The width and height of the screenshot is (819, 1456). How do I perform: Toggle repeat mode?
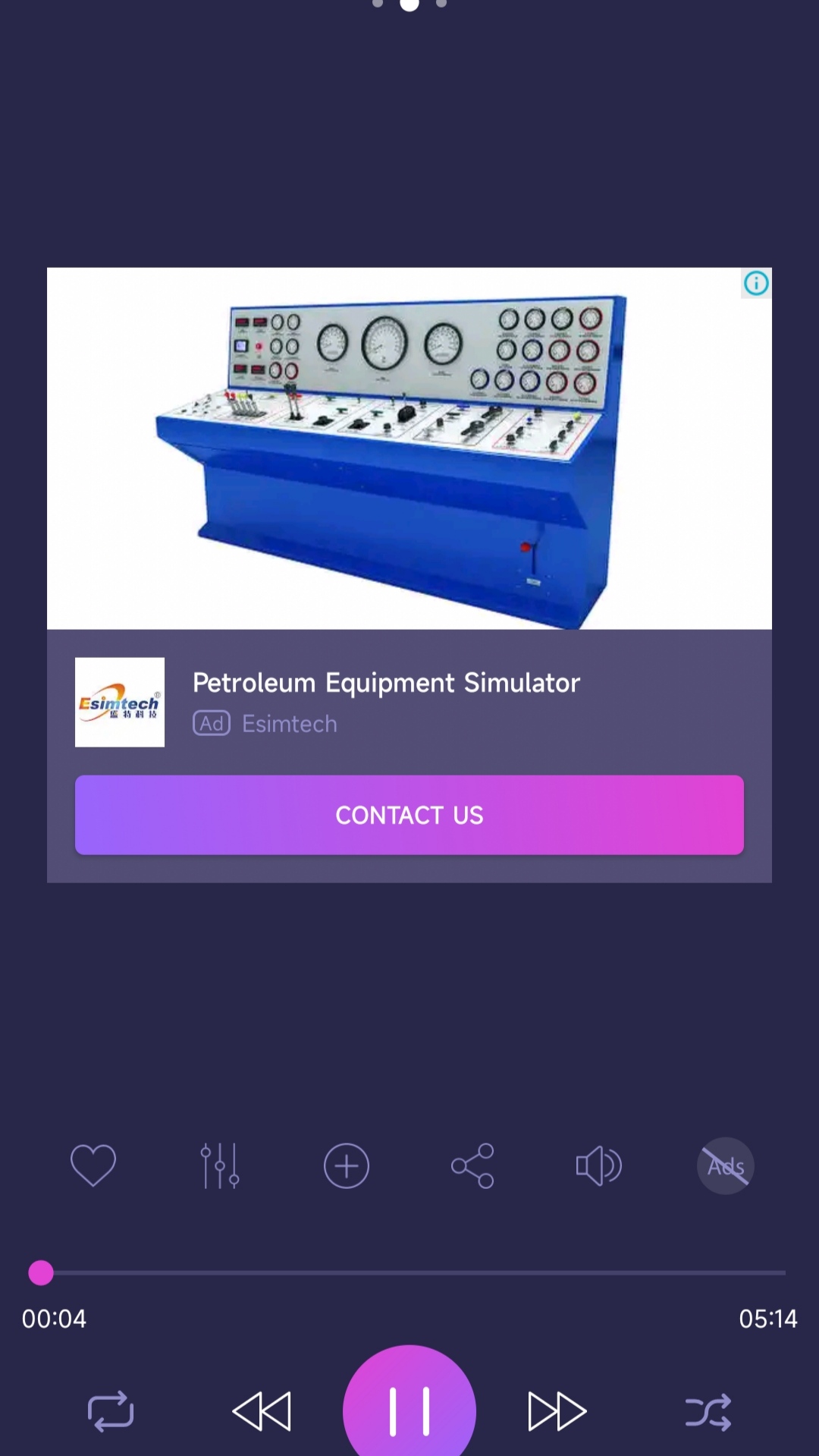111,1411
